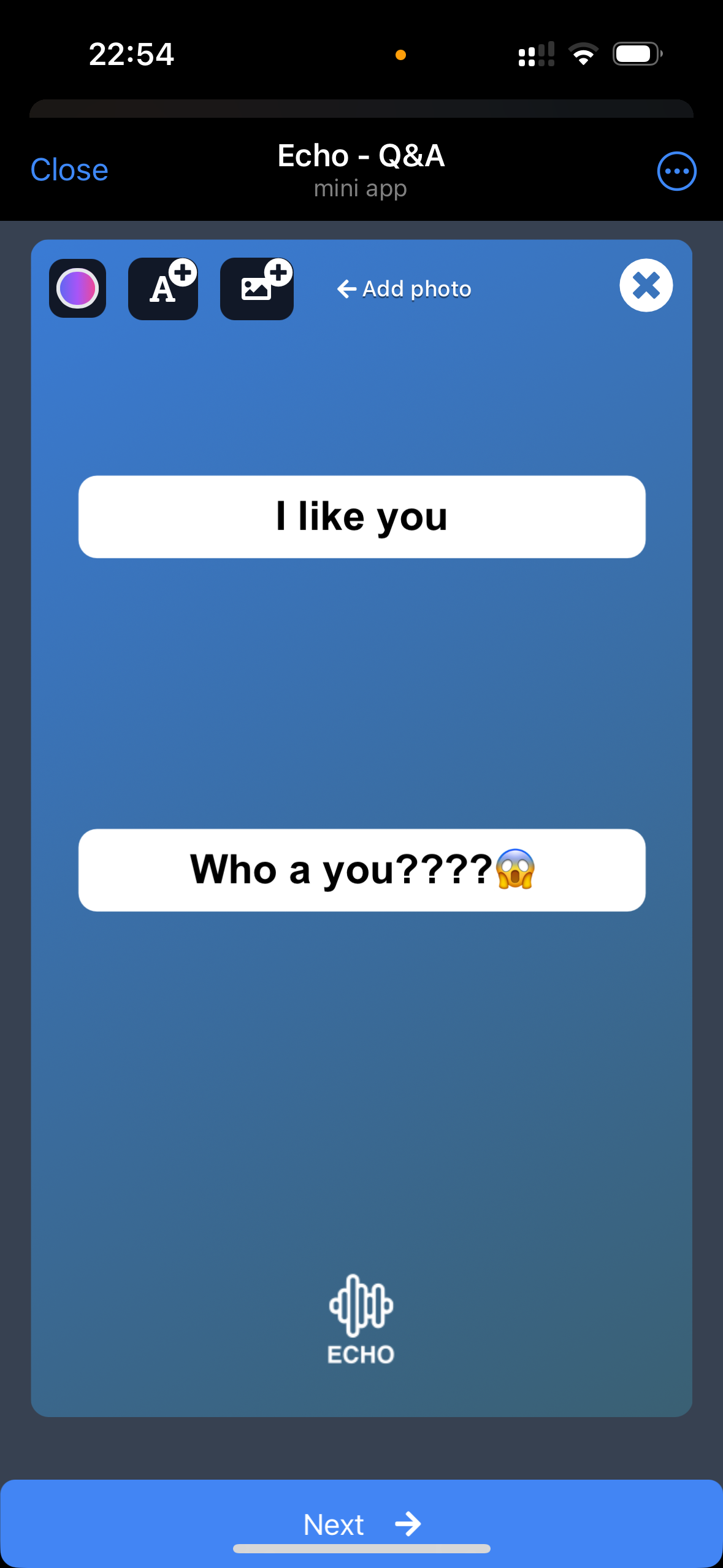
Task: Tap the Wi-Fi indicator in the status bar
Action: (583, 54)
